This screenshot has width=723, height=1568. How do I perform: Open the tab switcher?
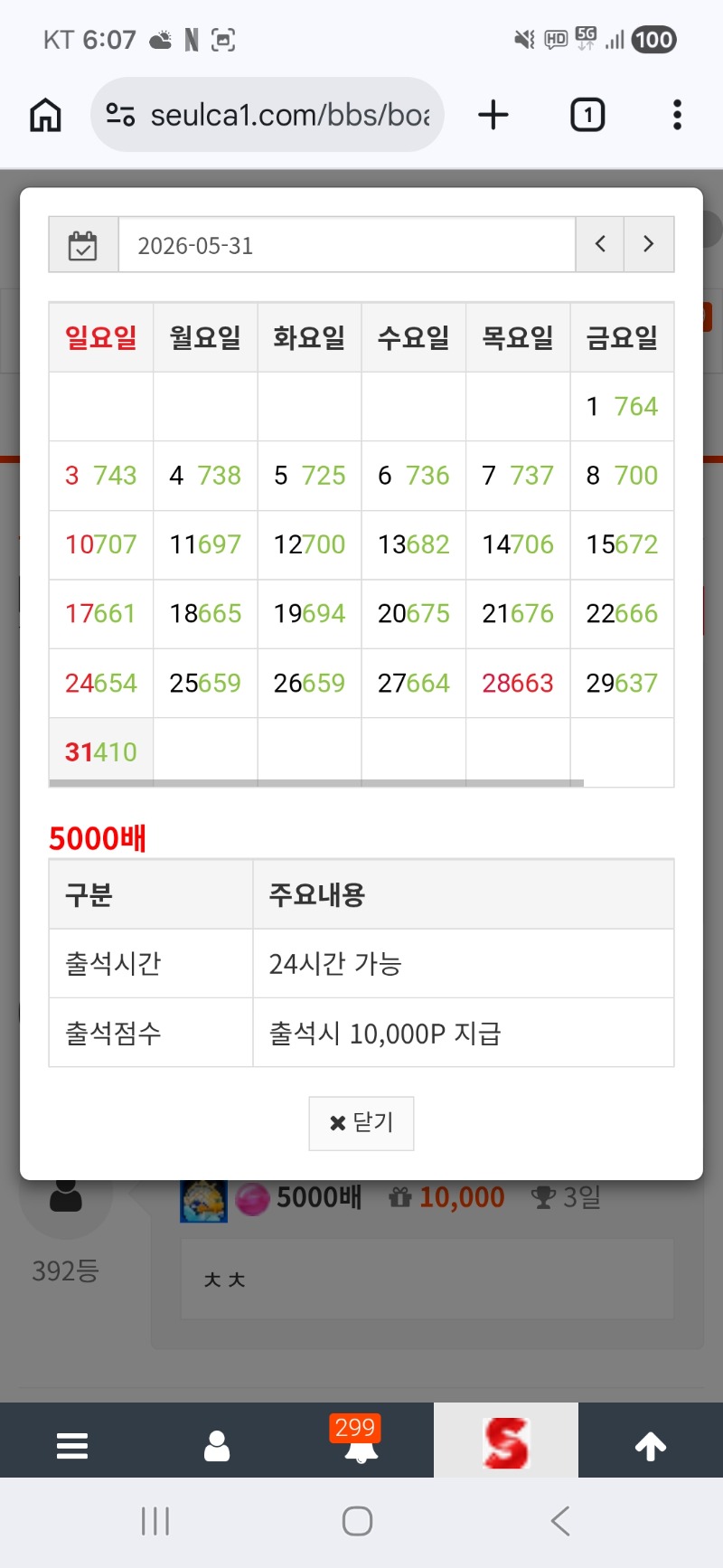(587, 115)
